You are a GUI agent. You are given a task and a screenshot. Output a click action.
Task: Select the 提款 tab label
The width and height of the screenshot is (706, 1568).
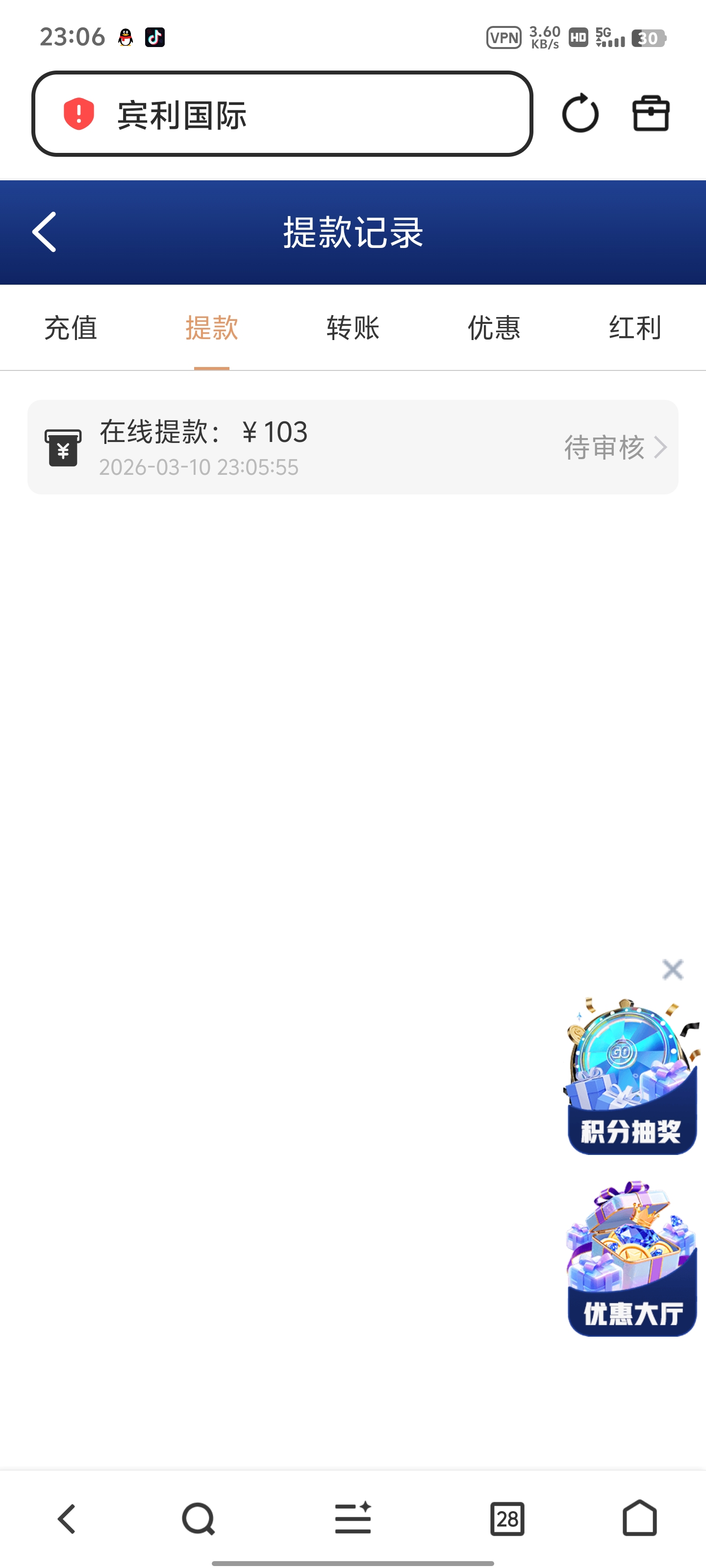point(210,328)
